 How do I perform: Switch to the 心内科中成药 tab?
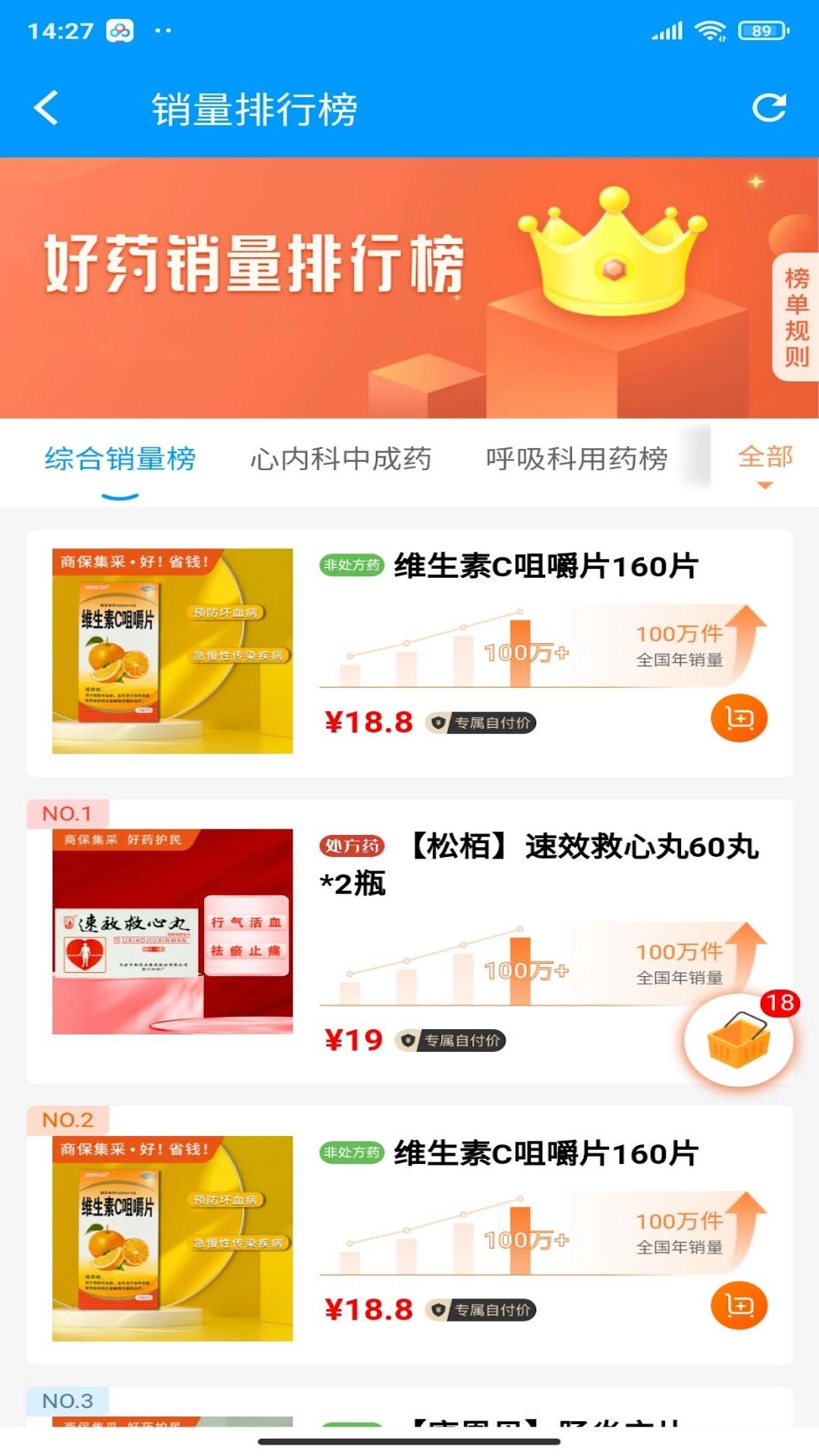pos(341,459)
